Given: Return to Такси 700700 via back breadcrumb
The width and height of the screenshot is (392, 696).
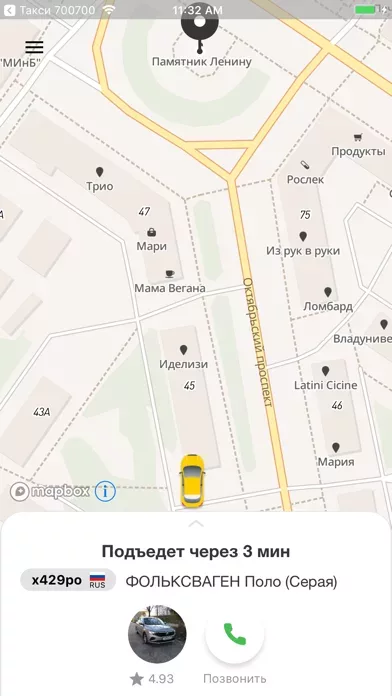Looking at the screenshot, I should (49, 10).
